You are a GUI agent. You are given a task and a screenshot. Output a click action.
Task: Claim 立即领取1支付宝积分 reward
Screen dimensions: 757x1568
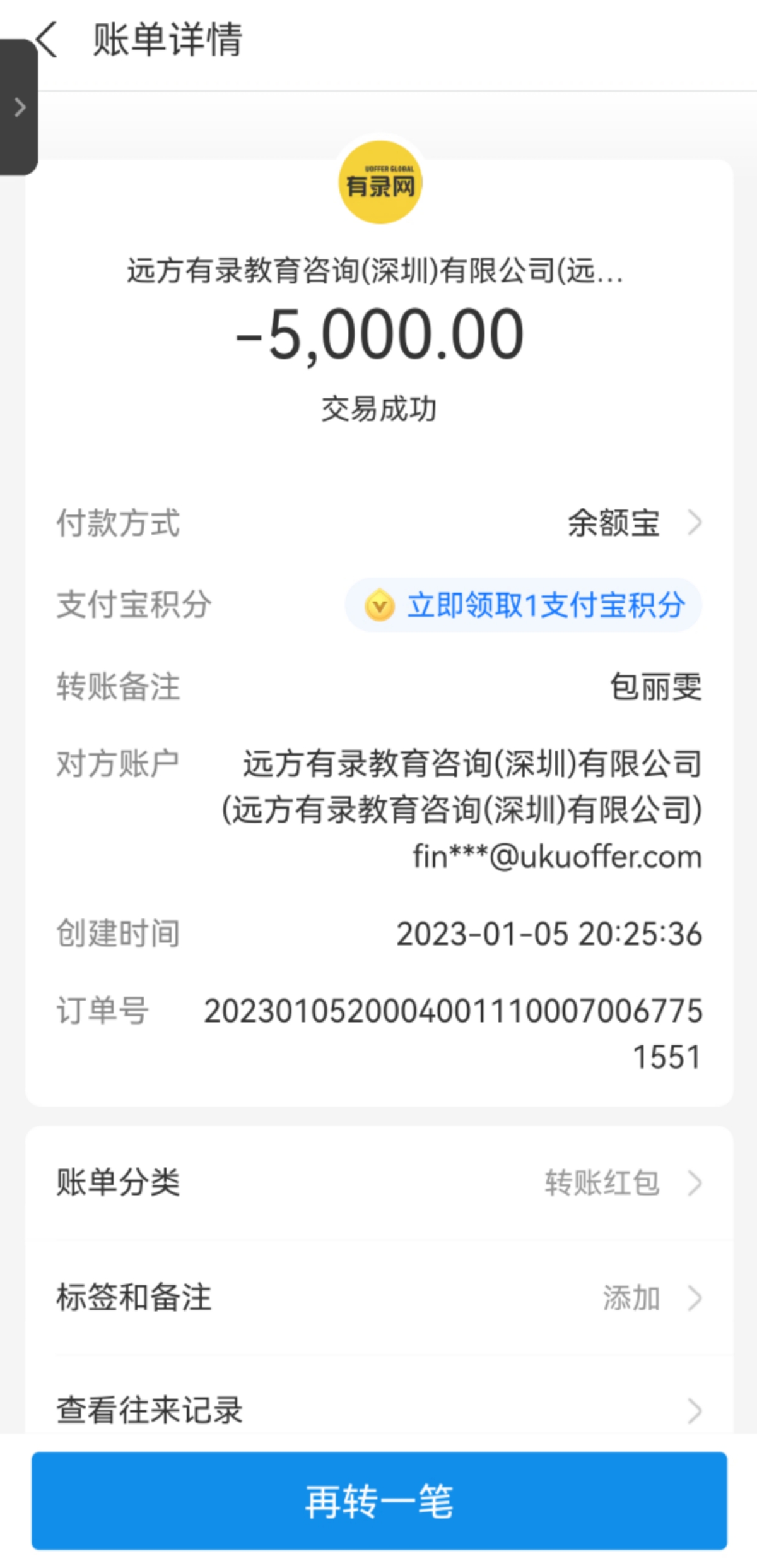pos(524,605)
